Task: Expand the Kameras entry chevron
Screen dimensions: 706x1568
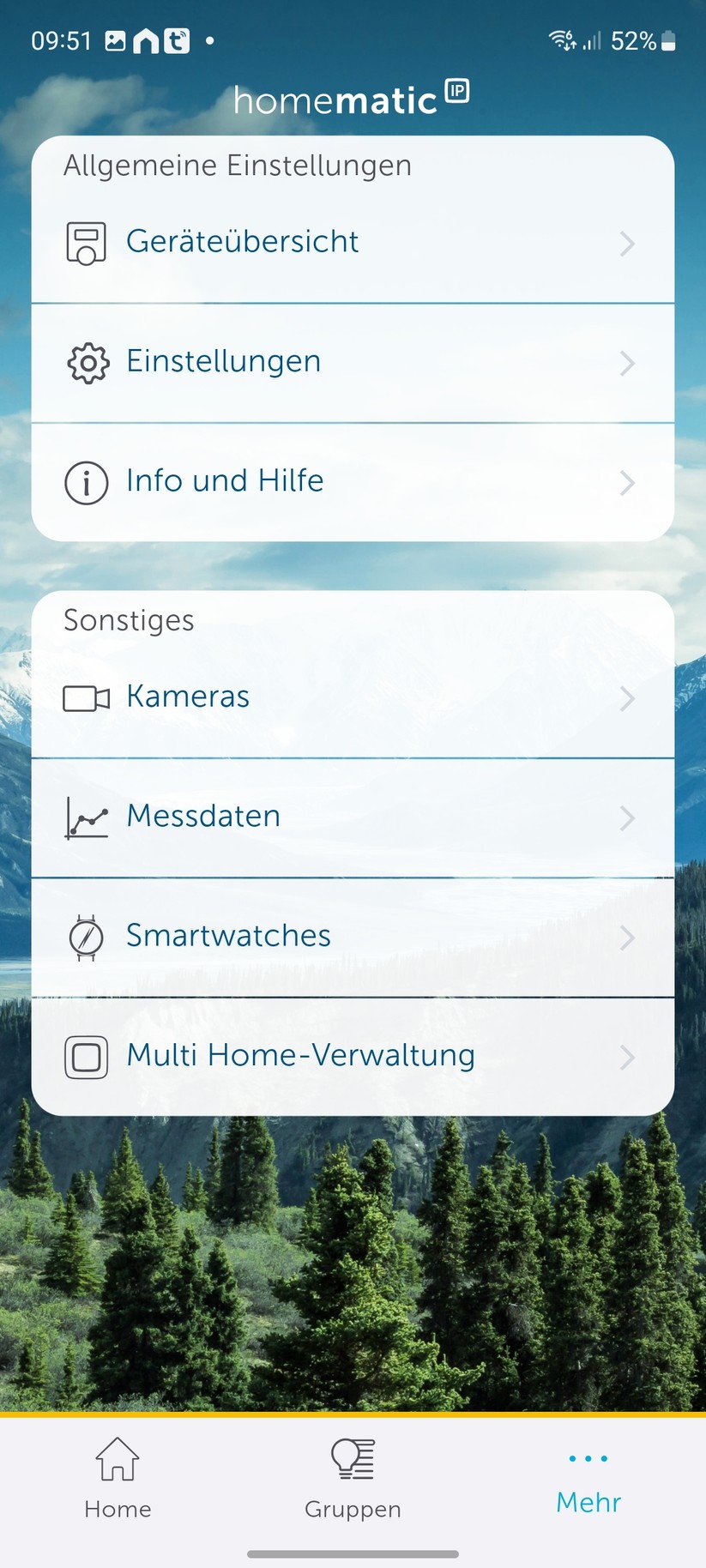Action: 627,698
